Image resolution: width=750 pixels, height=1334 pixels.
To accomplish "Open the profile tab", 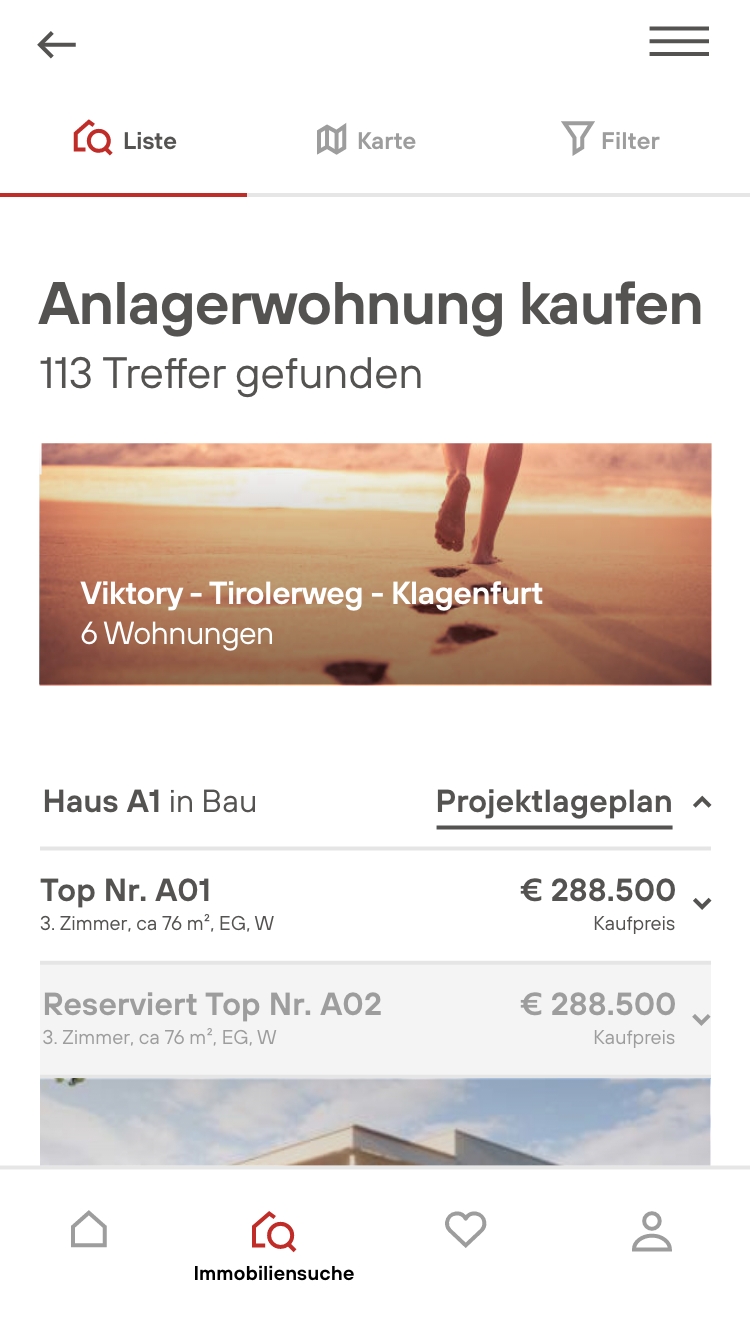I will tap(652, 1231).
